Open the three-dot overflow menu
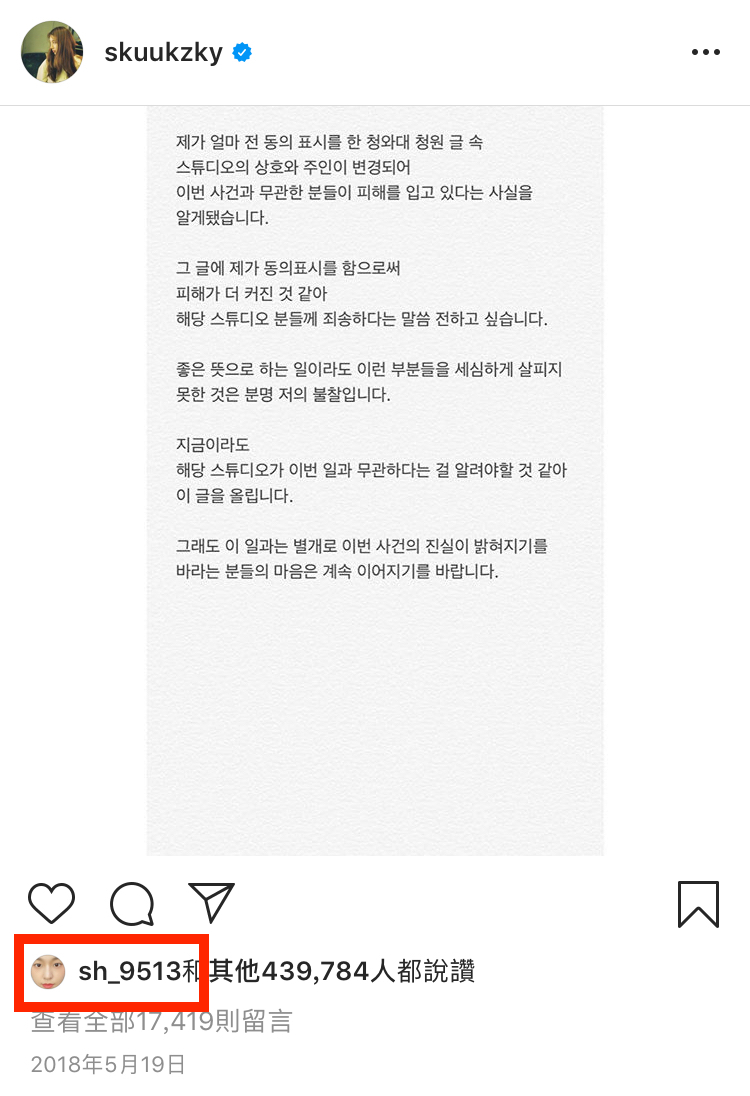750x1096 pixels. tap(705, 53)
